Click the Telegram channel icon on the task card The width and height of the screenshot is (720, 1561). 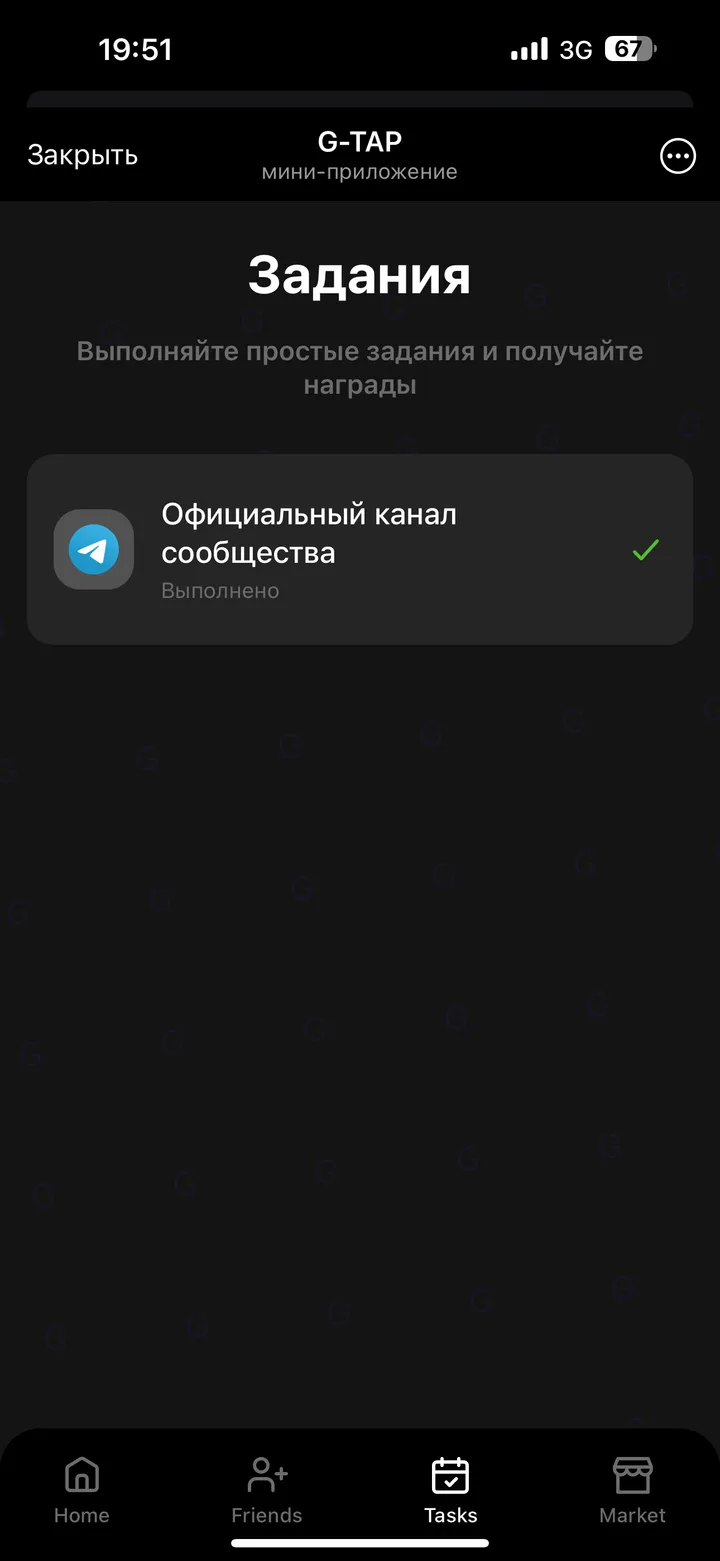point(93,549)
